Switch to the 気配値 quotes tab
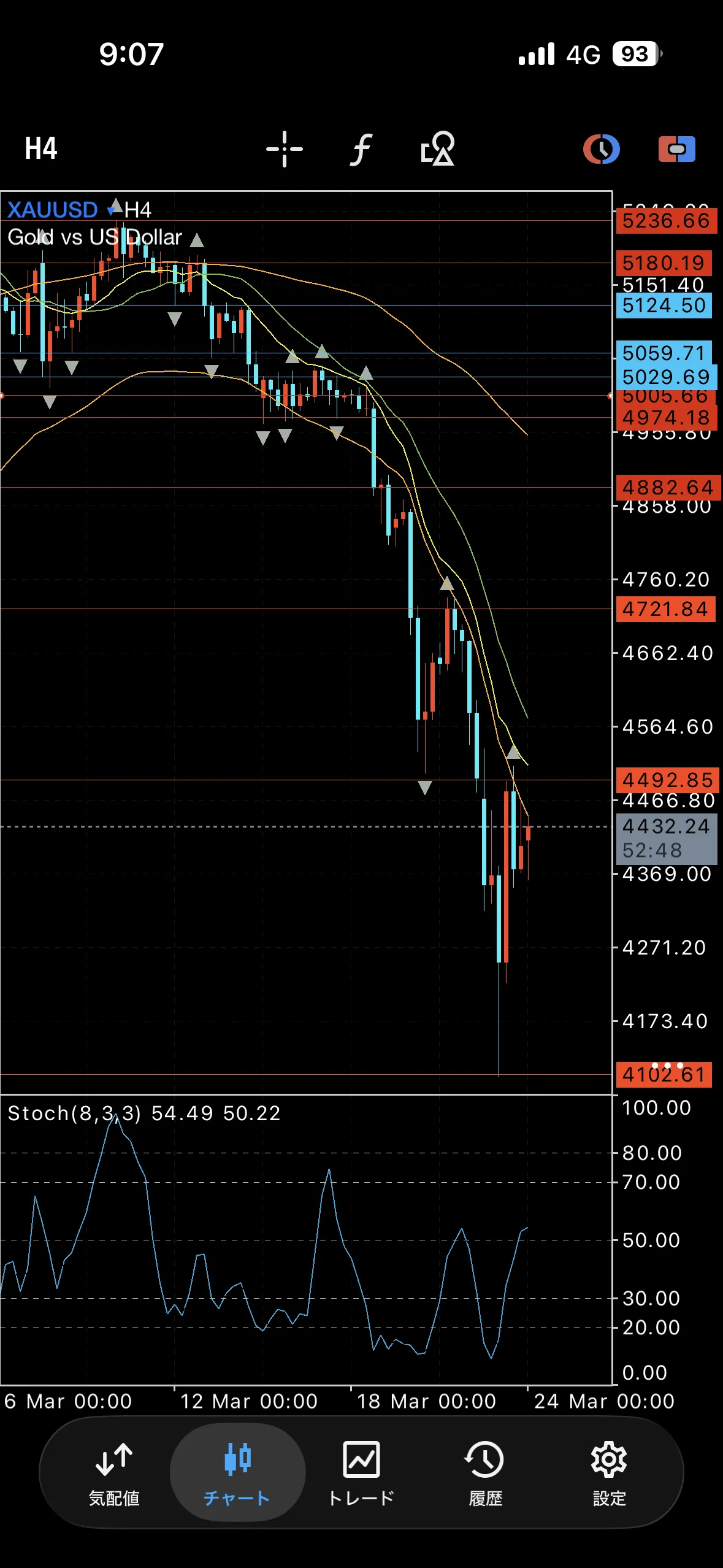 pyautogui.click(x=114, y=1472)
